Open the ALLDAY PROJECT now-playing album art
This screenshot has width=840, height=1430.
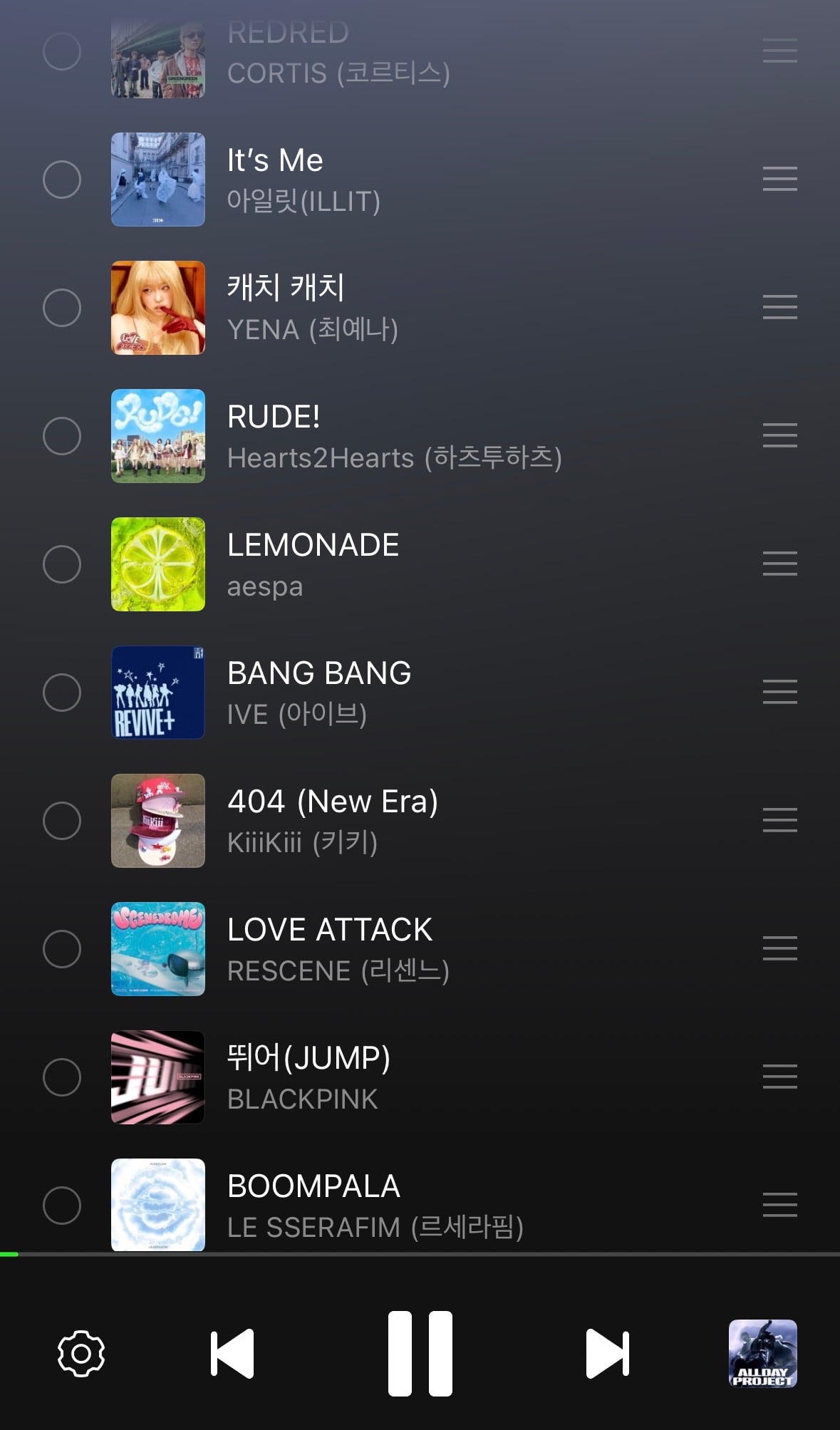762,1353
